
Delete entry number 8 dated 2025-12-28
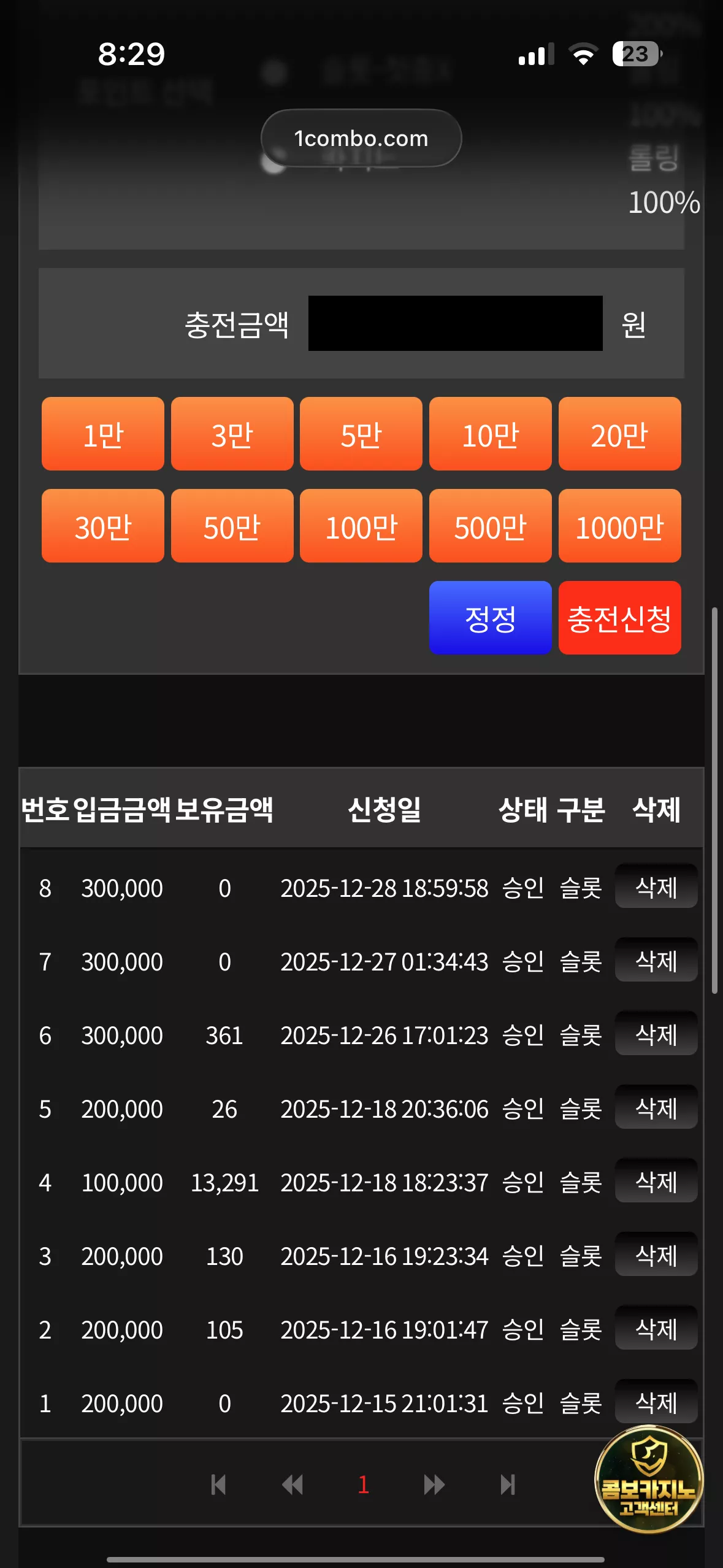click(656, 886)
